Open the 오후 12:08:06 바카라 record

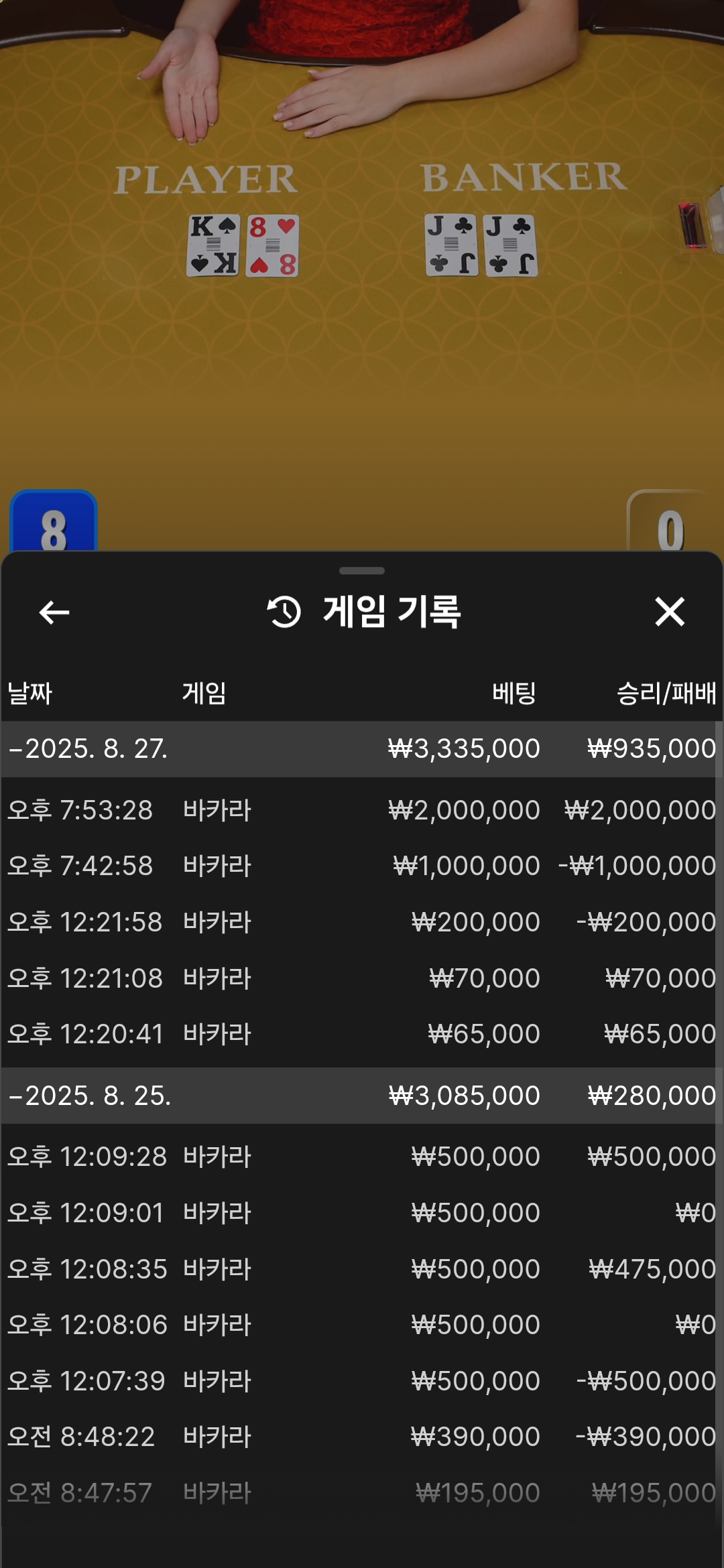click(x=362, y=1325)
